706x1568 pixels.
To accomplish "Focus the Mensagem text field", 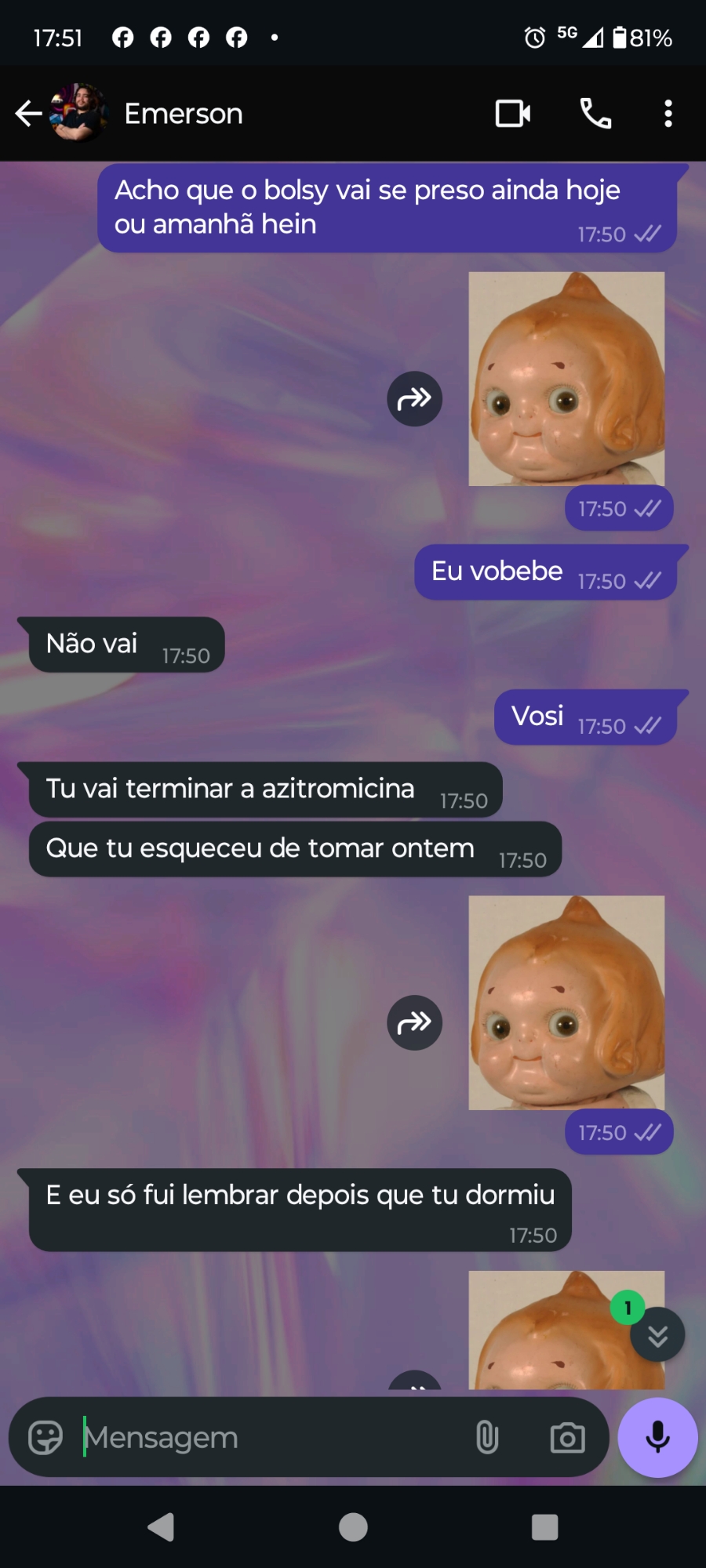I will 267,1437.
